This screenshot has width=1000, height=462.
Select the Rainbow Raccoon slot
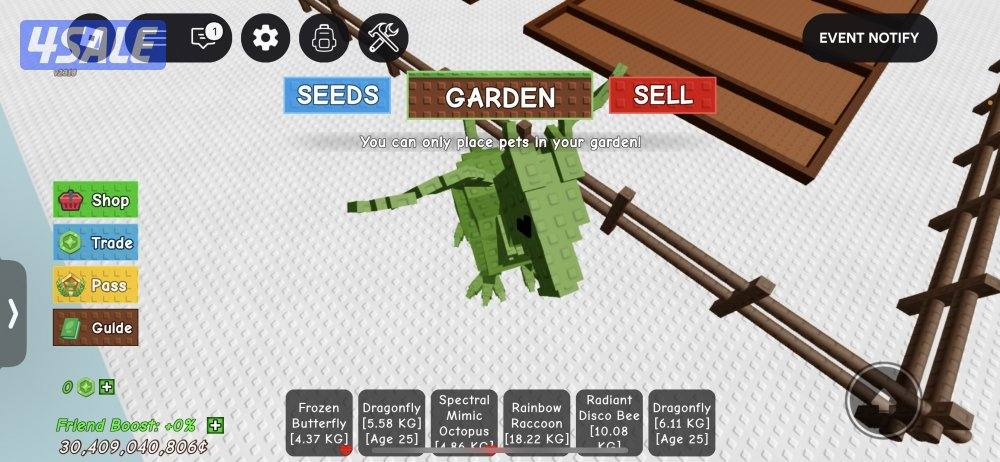click(x=537, y=422)
